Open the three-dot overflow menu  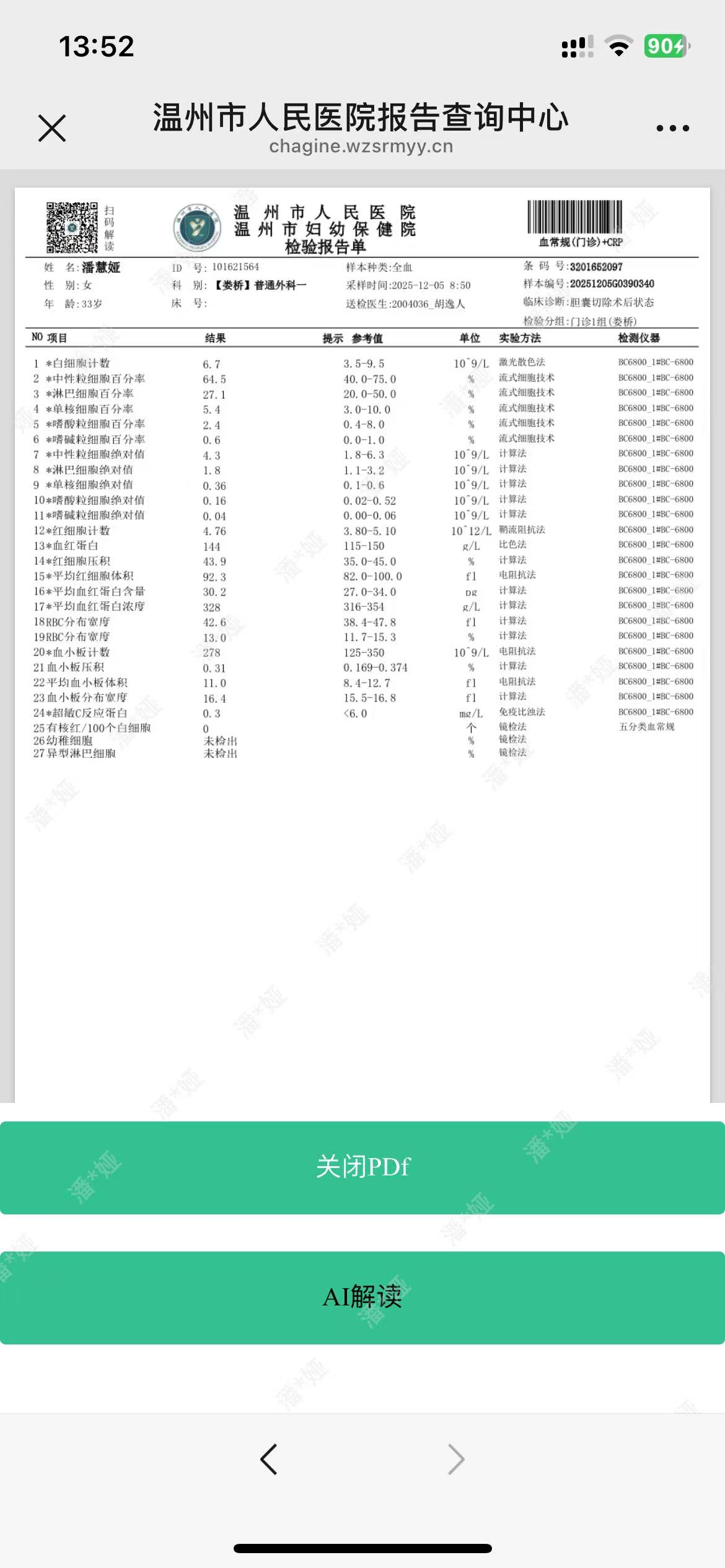672,128
